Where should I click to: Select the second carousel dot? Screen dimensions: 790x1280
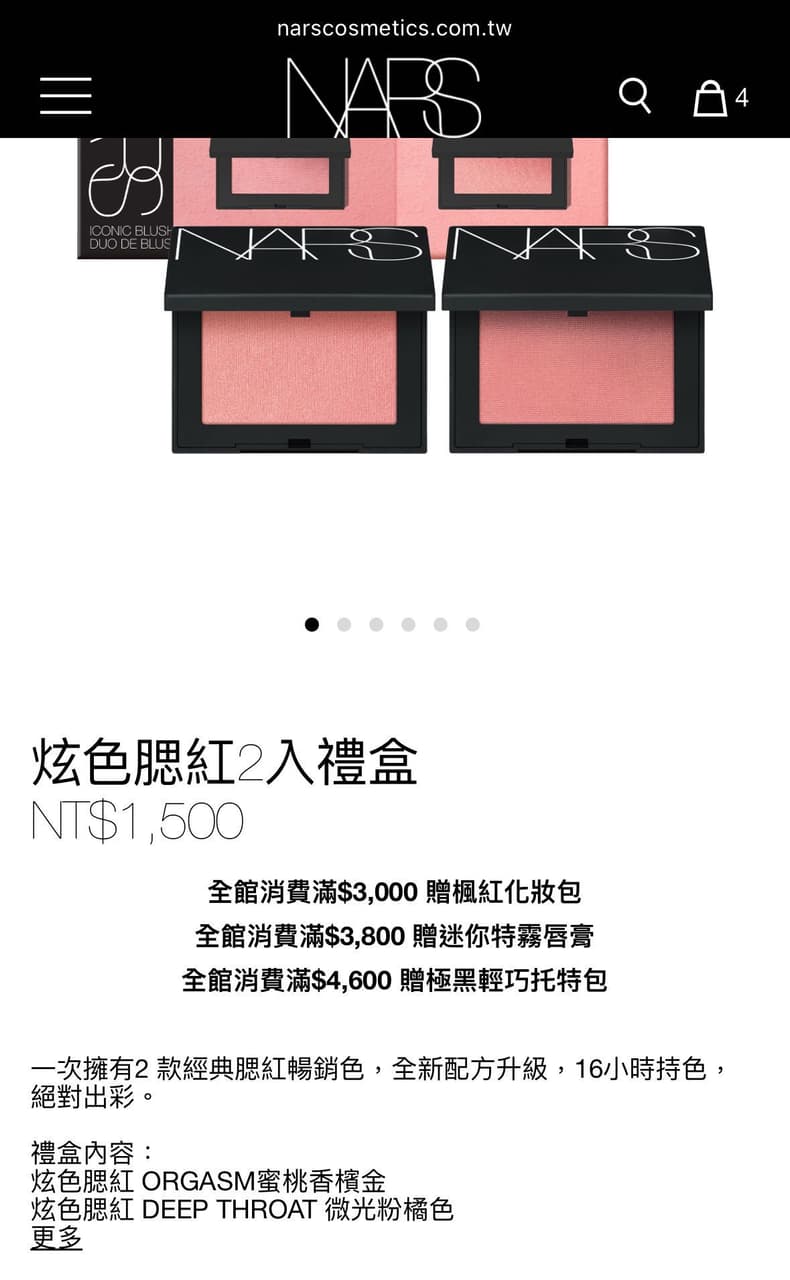[344, 623]
